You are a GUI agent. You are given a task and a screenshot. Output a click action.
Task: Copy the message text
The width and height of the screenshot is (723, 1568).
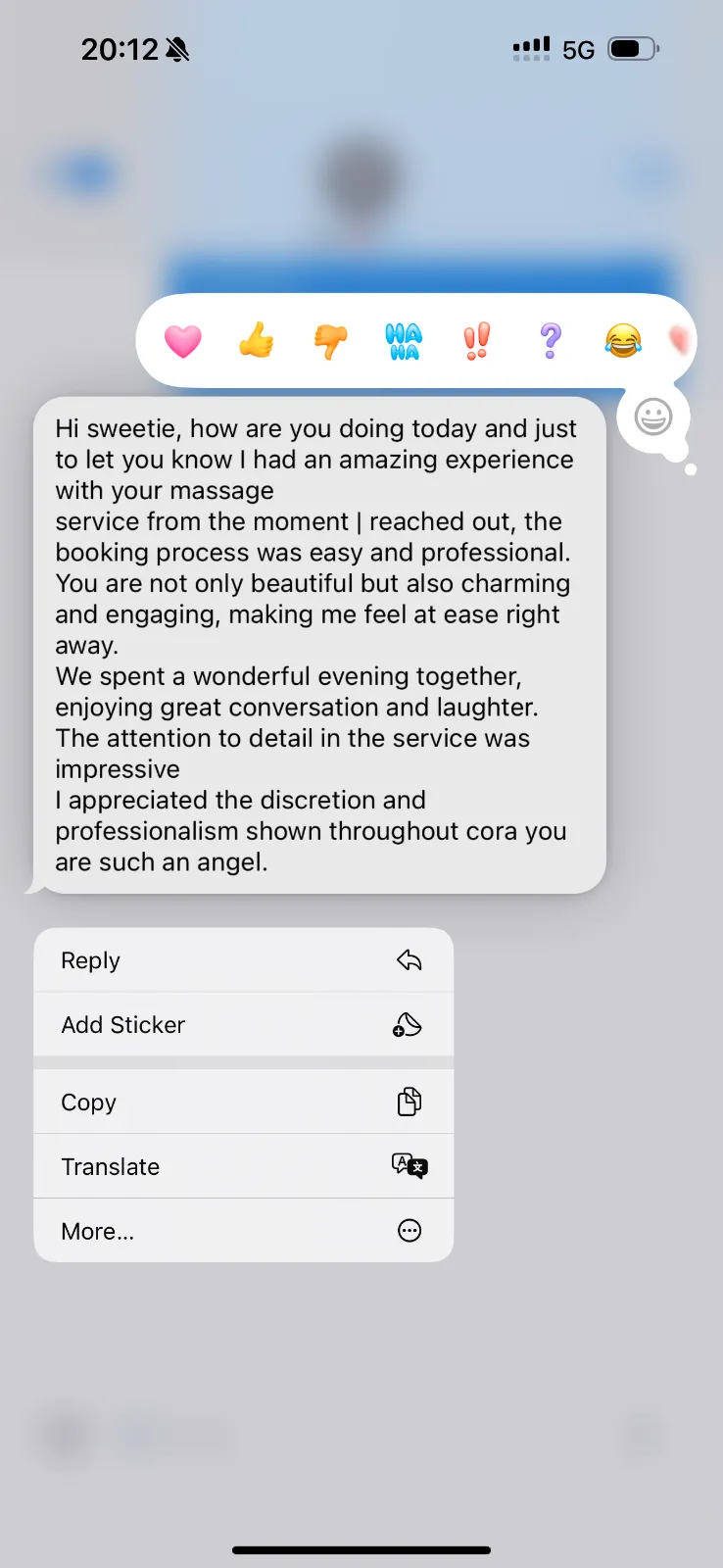(x=243, y=1102)
